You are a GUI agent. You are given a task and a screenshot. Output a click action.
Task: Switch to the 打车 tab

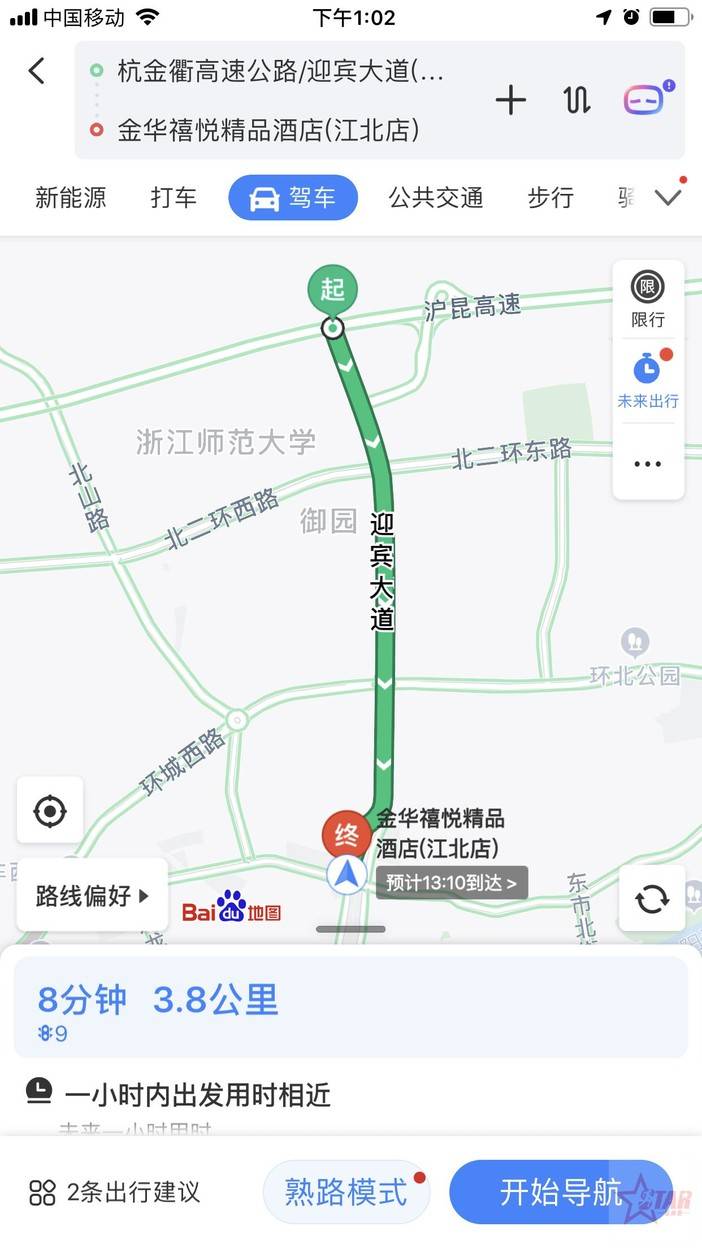(x=174, y=197)
